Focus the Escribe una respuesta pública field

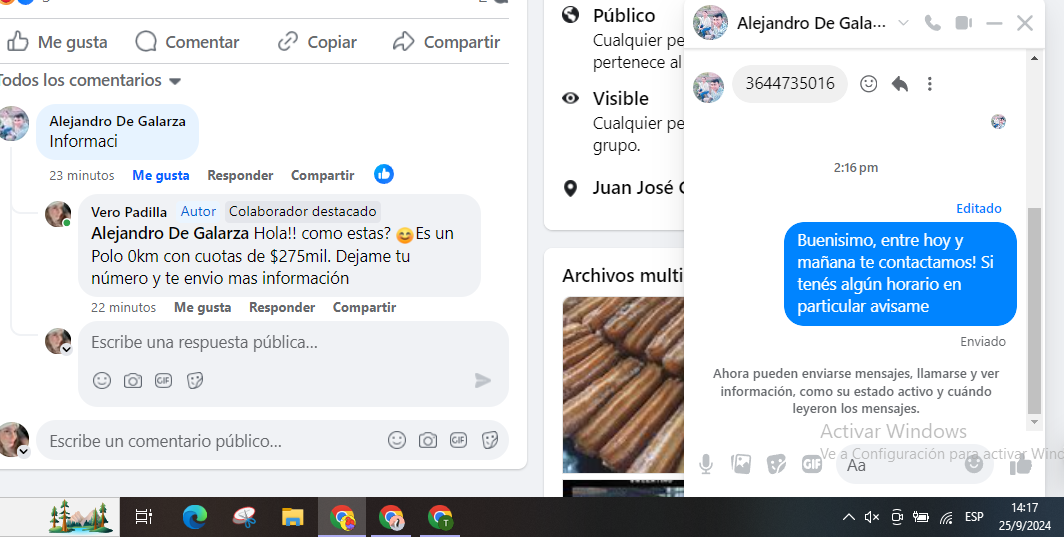(270, 342)
